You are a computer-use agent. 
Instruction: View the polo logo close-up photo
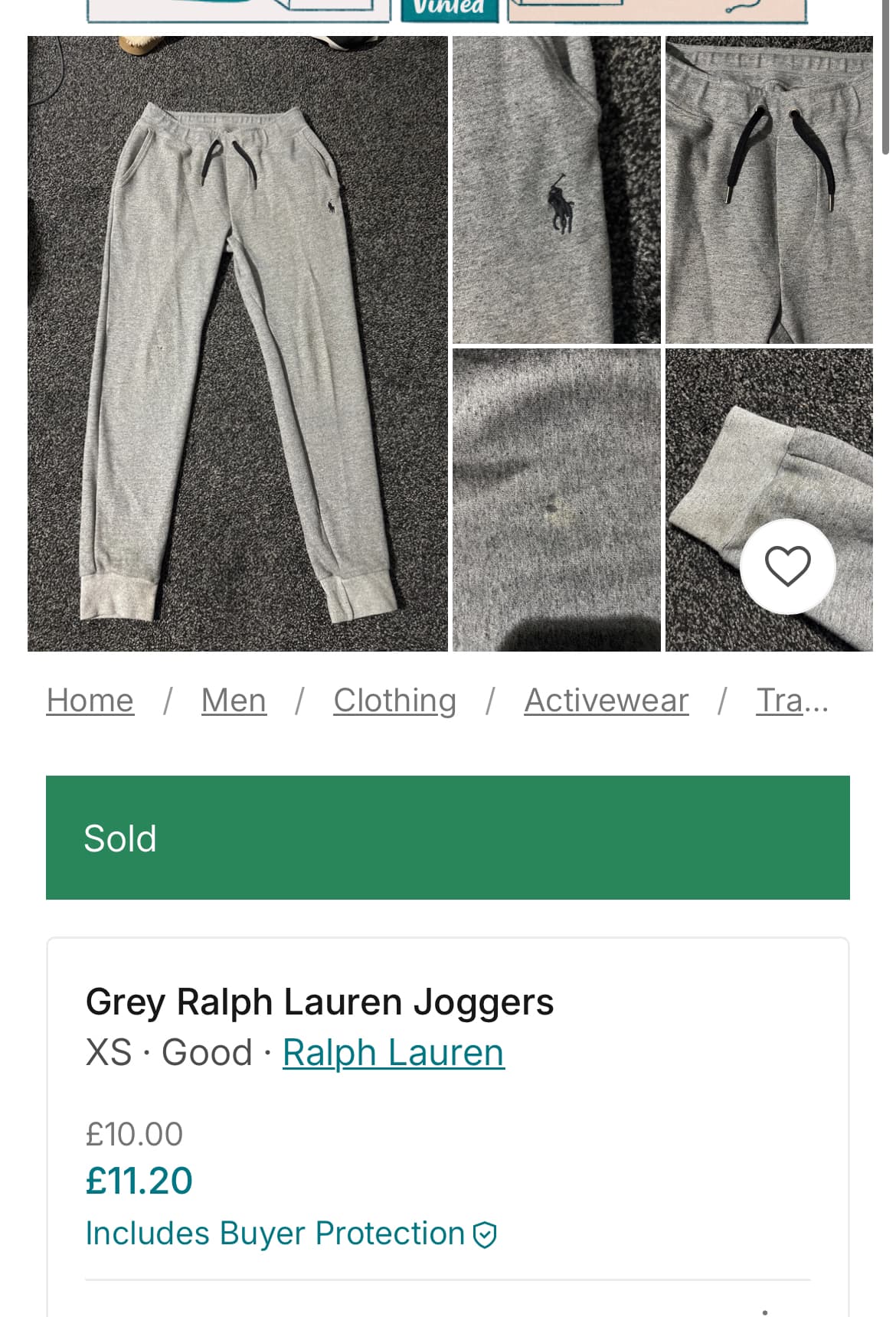point(556,190)
